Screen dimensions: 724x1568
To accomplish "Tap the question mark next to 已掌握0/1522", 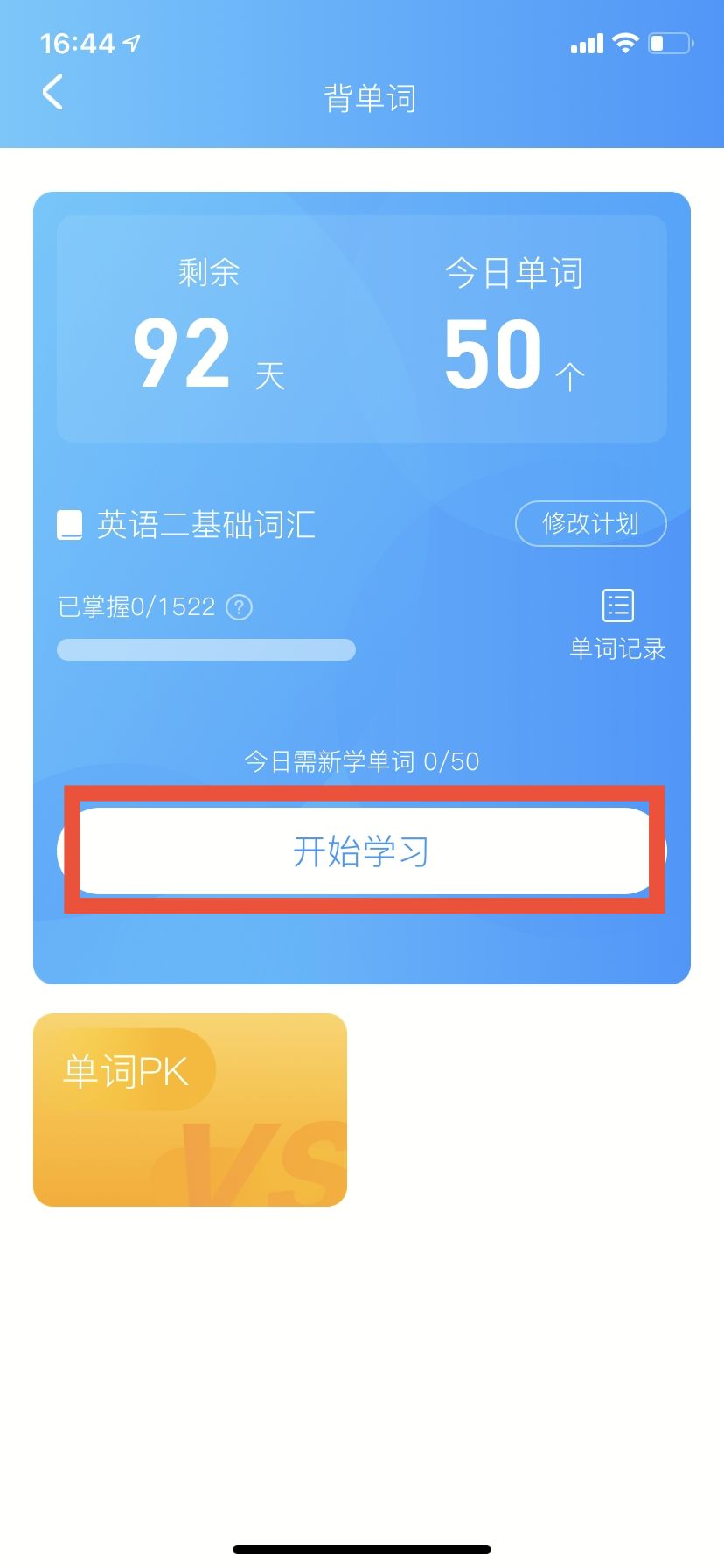I will click(x=239, y=606).
